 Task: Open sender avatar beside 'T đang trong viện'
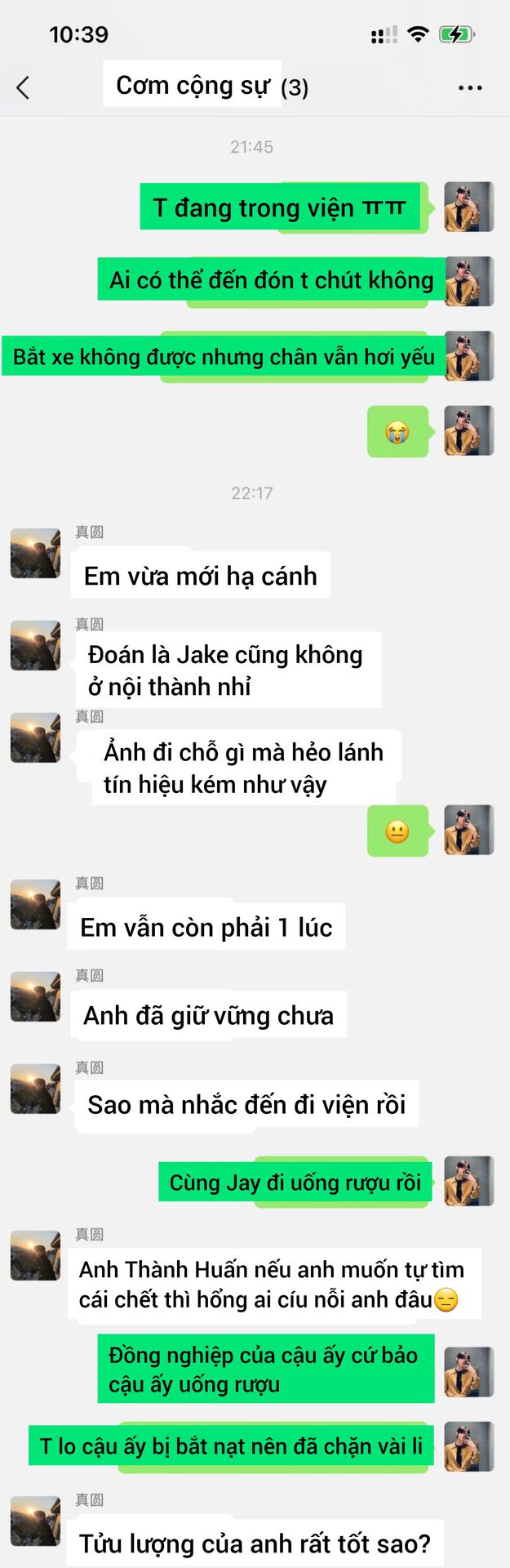click(x=468, y=207)
